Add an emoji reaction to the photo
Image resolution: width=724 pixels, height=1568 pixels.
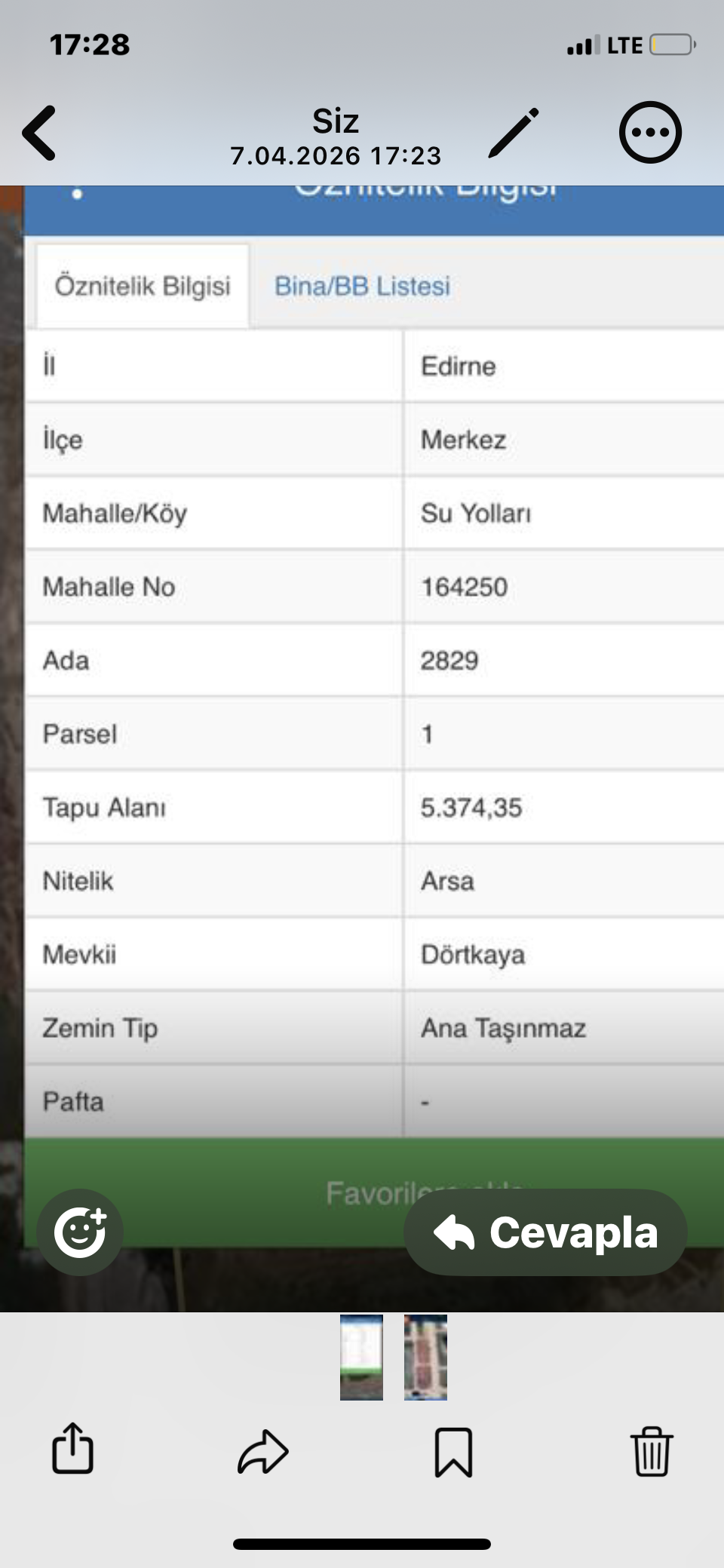(80, 1232)
